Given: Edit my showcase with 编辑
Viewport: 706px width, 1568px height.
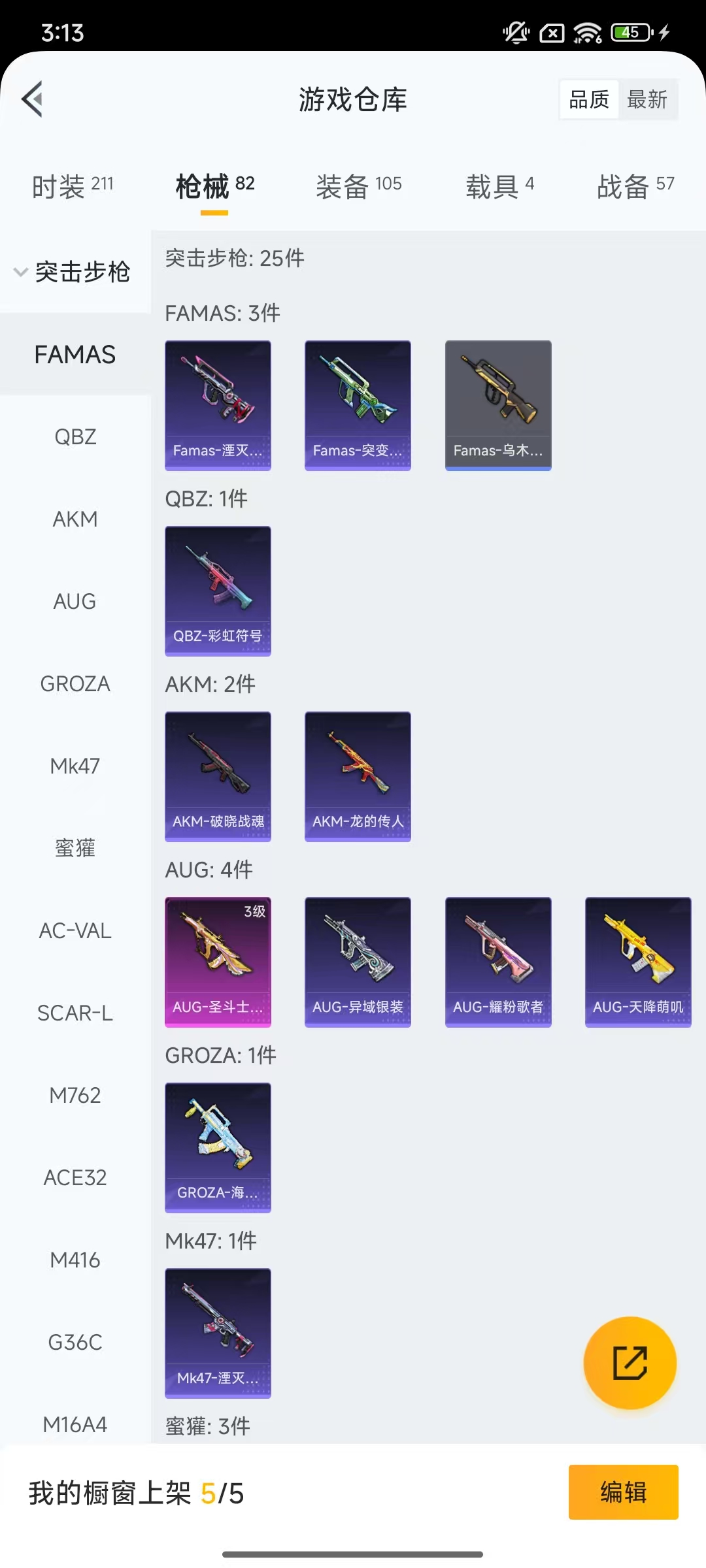Looking at the screenshot, I should [x=623, y=1492].
